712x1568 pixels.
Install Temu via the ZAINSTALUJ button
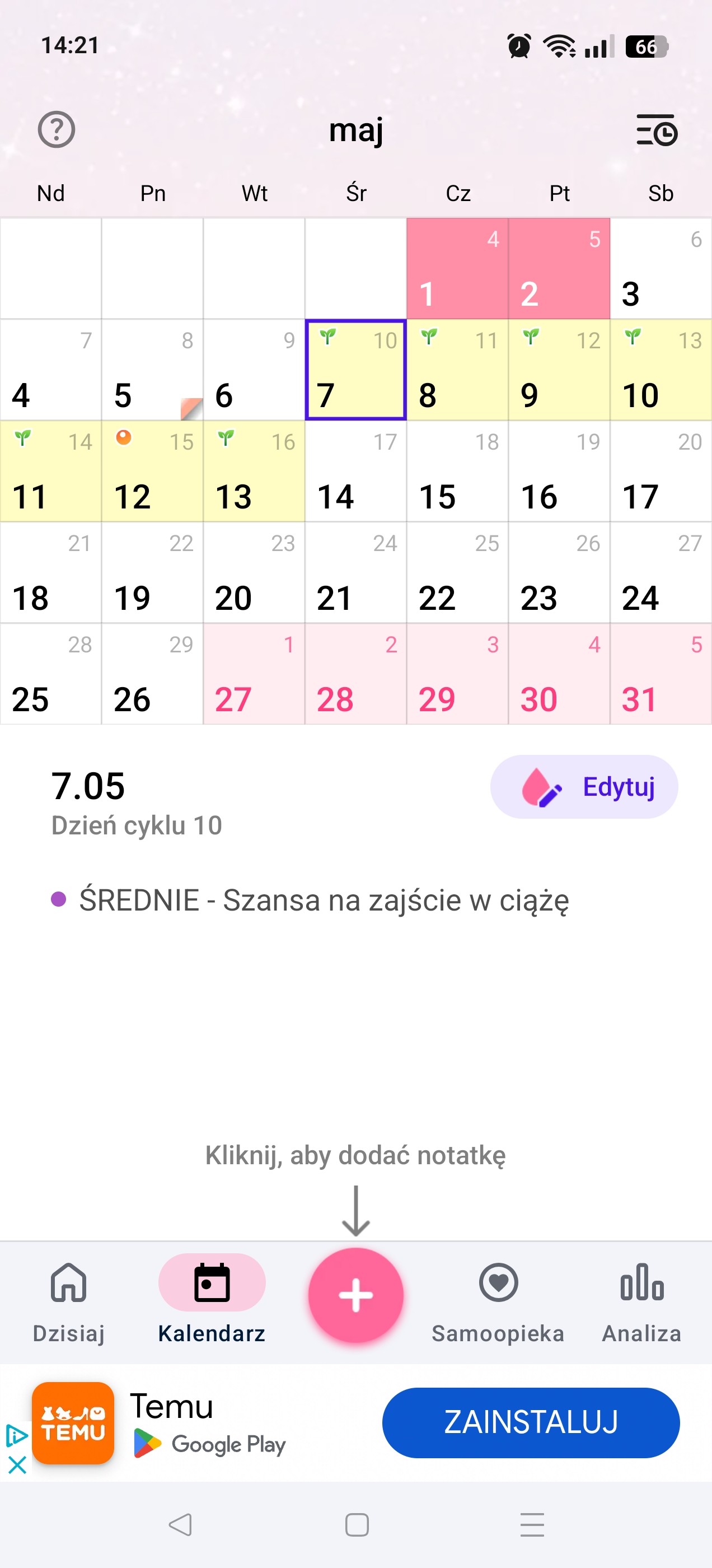[531, 1422]
